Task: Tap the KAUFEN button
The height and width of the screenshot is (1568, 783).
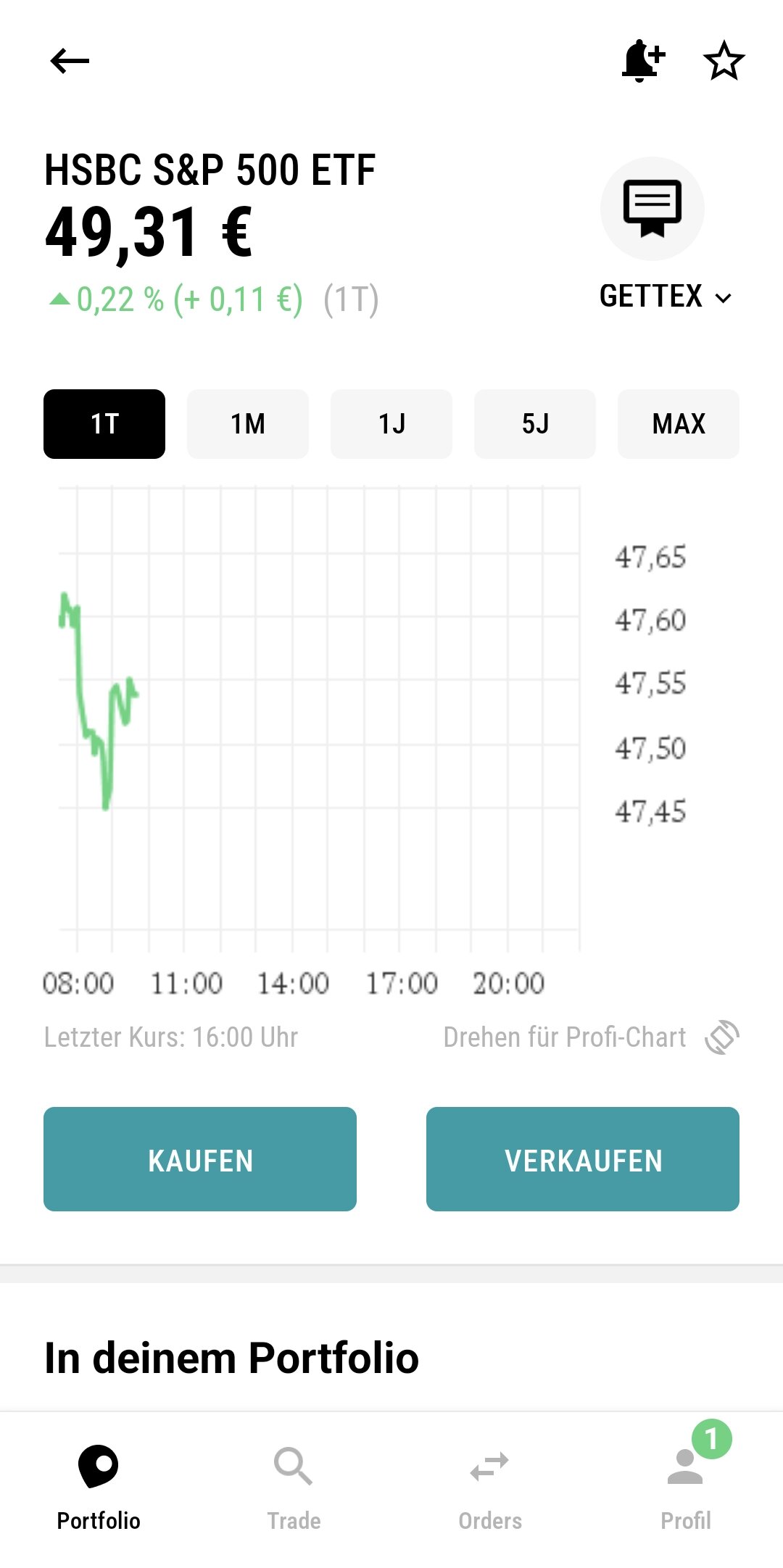Action: [x=200, y=1159]
